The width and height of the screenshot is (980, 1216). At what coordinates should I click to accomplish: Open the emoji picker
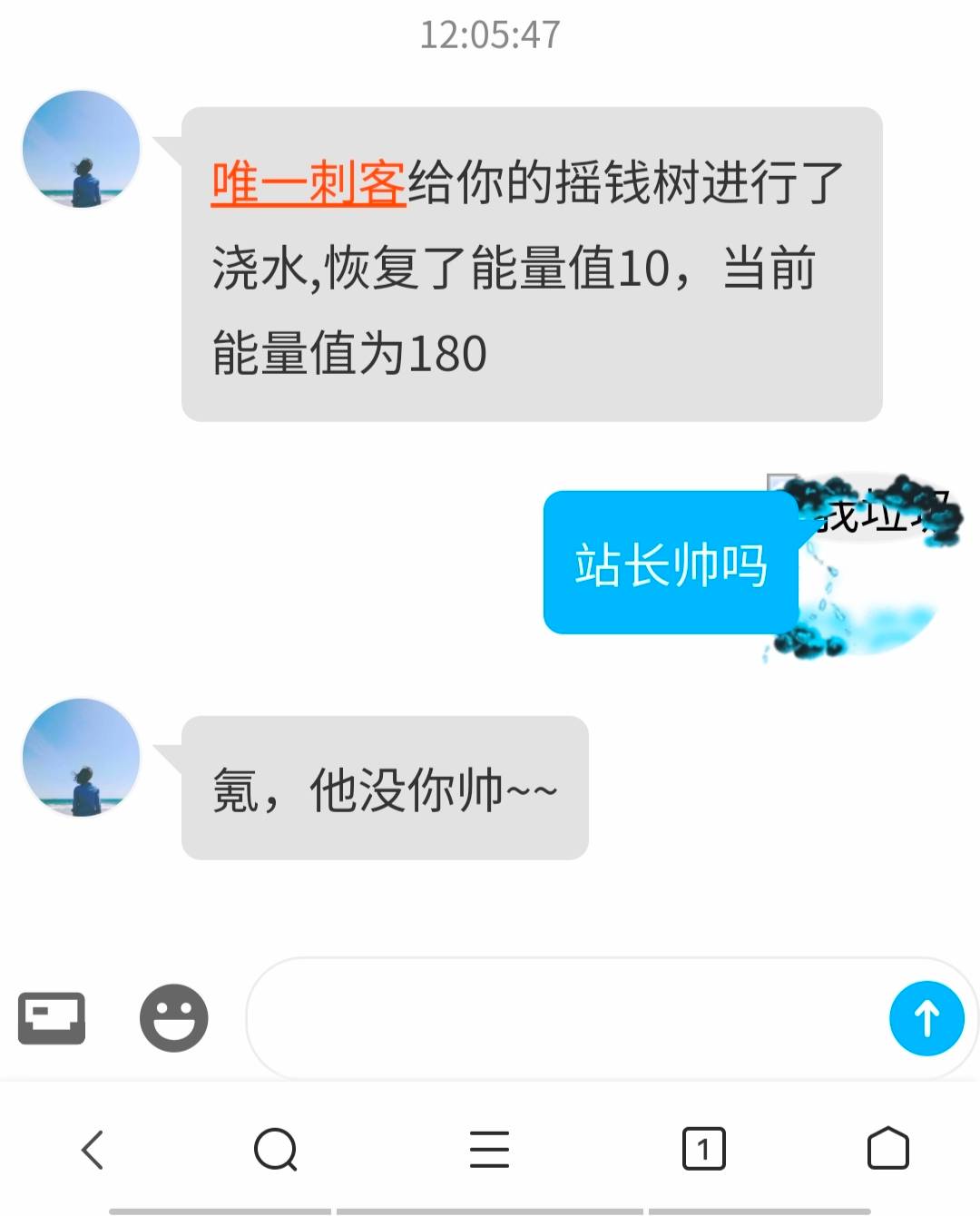(x=173, y=1018)
